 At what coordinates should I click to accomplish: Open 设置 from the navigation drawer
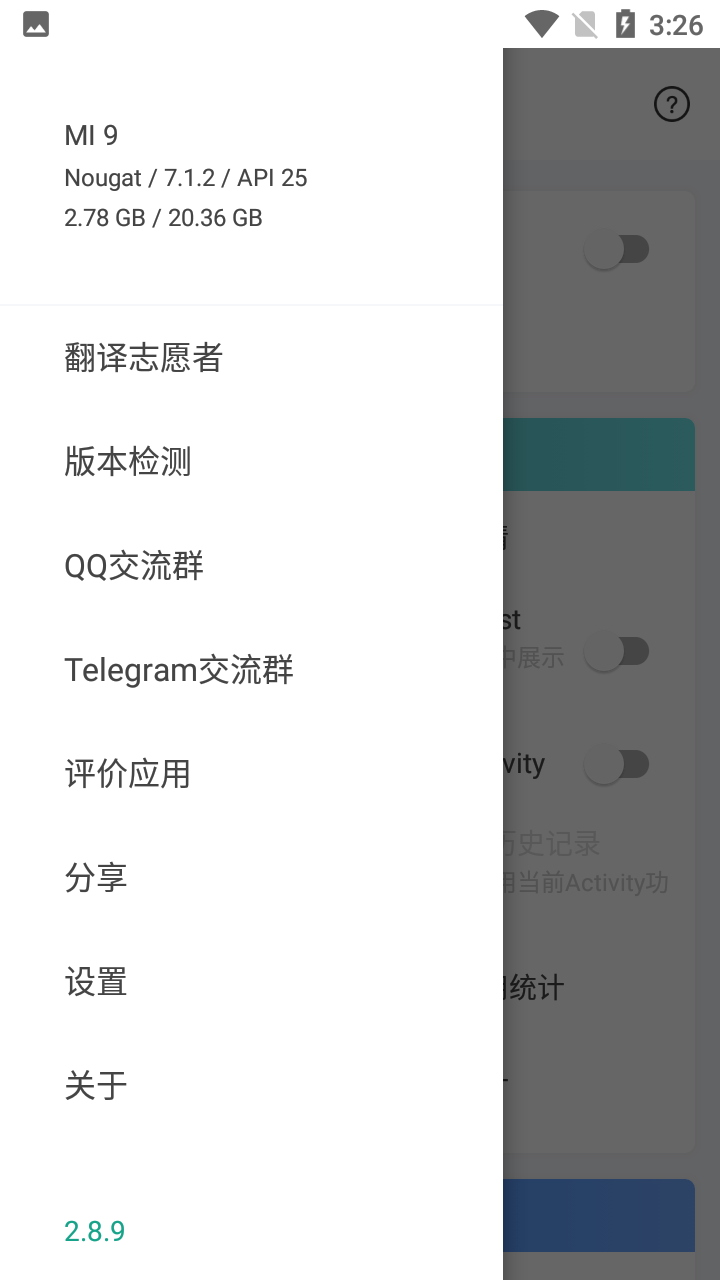pyautogui.click(x=96, y=981)
